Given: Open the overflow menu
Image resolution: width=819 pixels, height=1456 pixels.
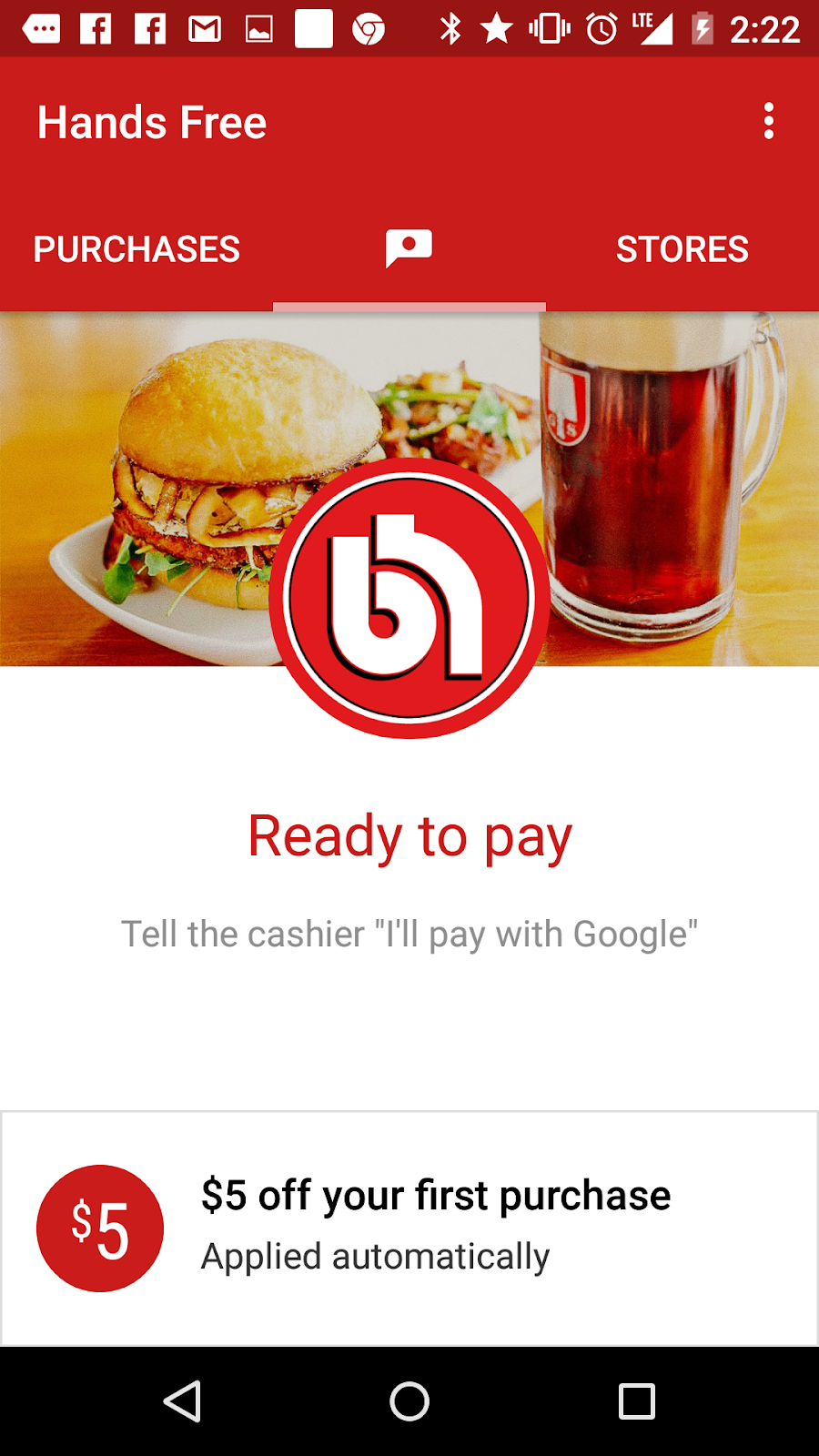Looking at the screenshot, I should [769, 121].
